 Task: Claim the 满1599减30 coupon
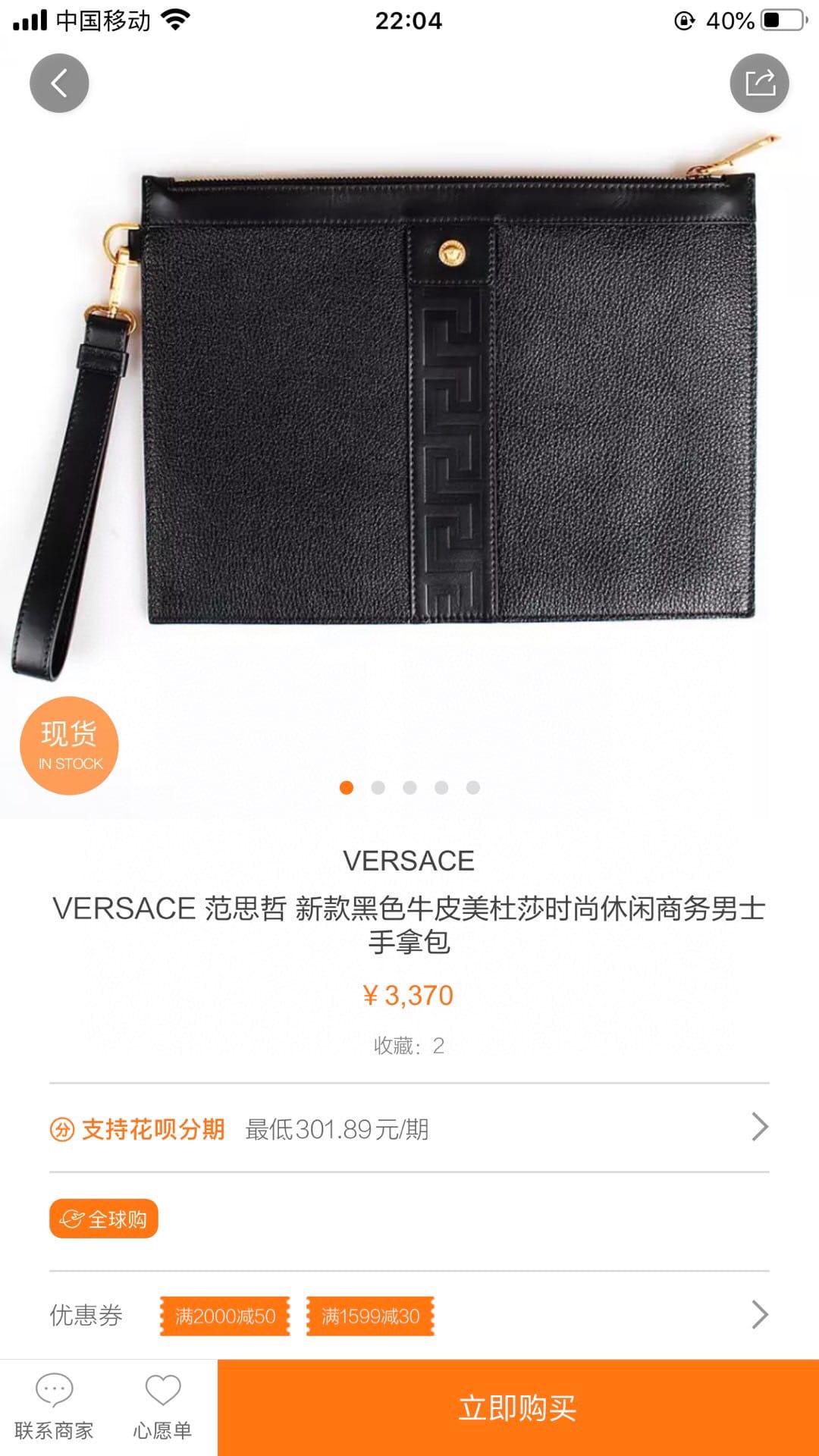(370, 1316)
